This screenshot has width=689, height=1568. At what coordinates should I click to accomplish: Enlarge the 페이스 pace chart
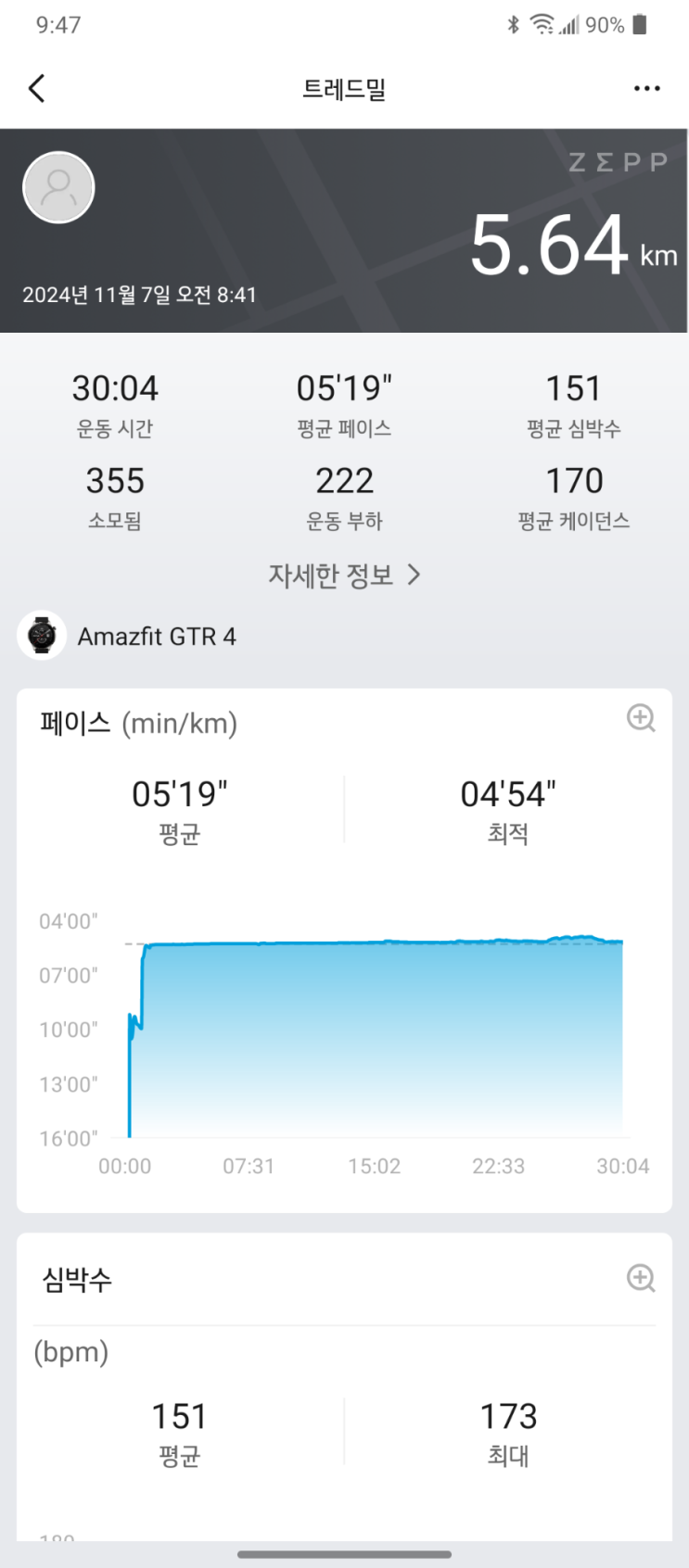point(641,718)
